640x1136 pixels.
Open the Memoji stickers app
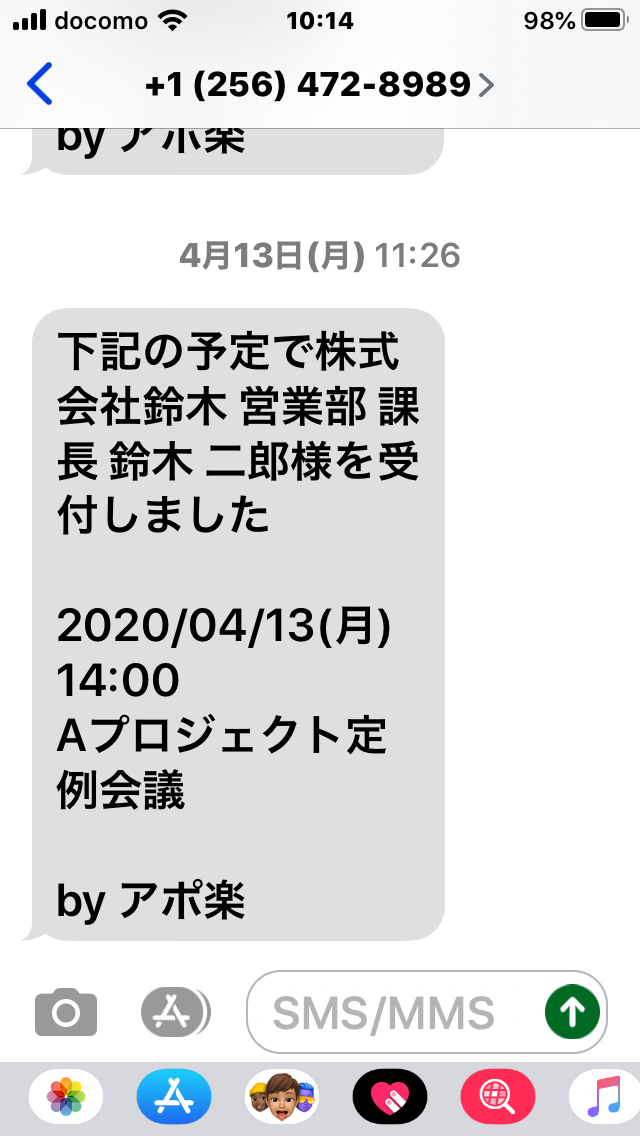[x=282, y=1098]
